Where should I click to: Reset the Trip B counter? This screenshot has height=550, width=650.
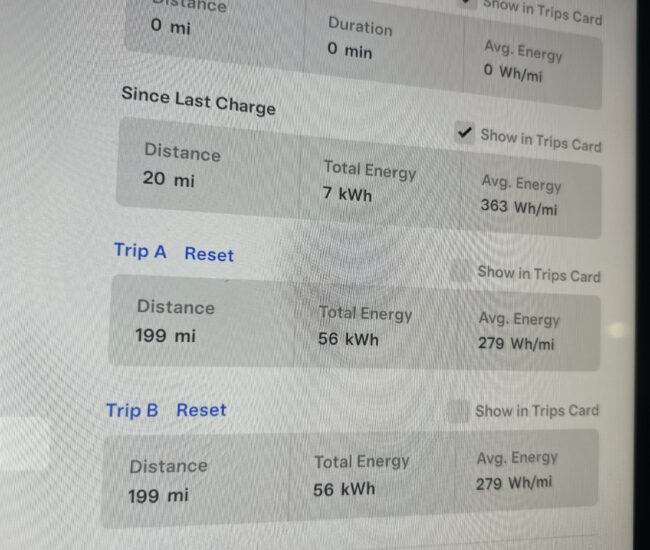(x=201, y=410)
